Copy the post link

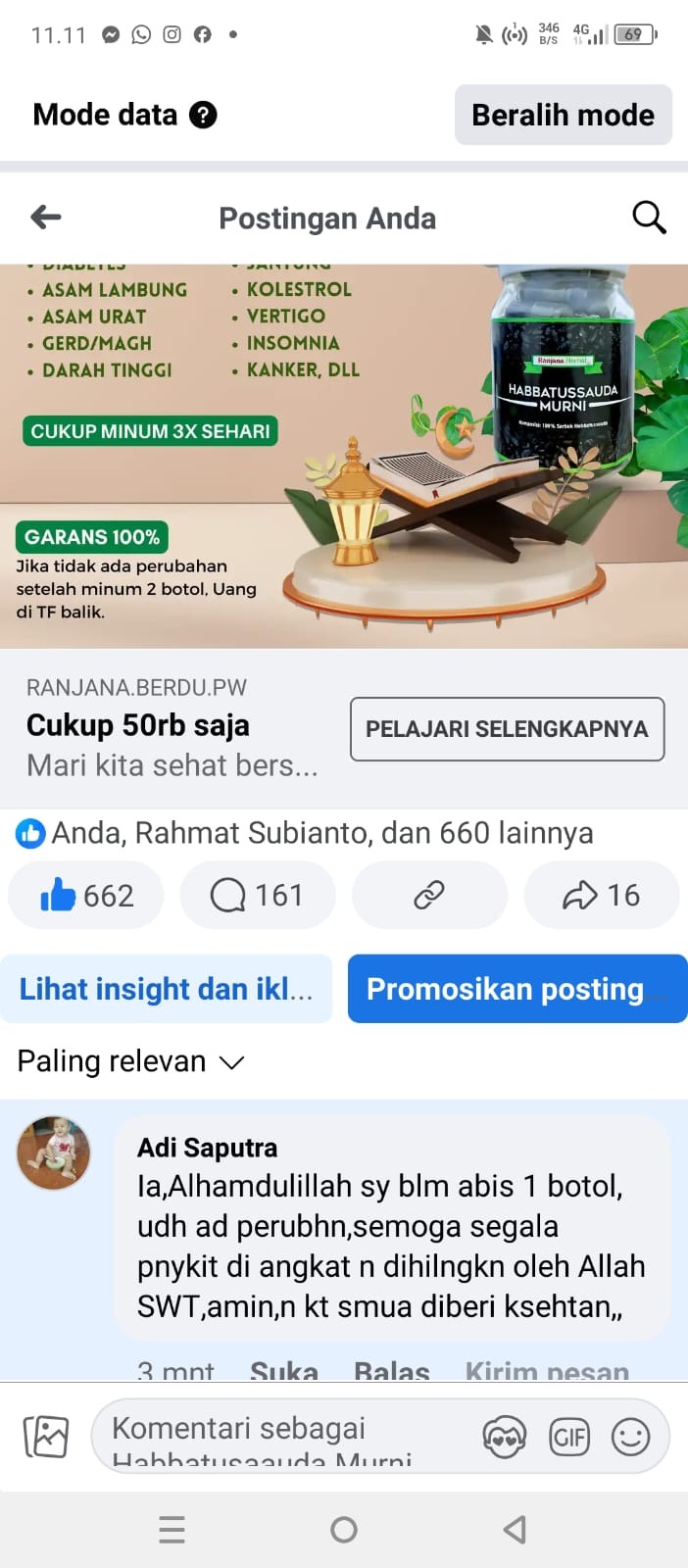(x=429, y=895)
